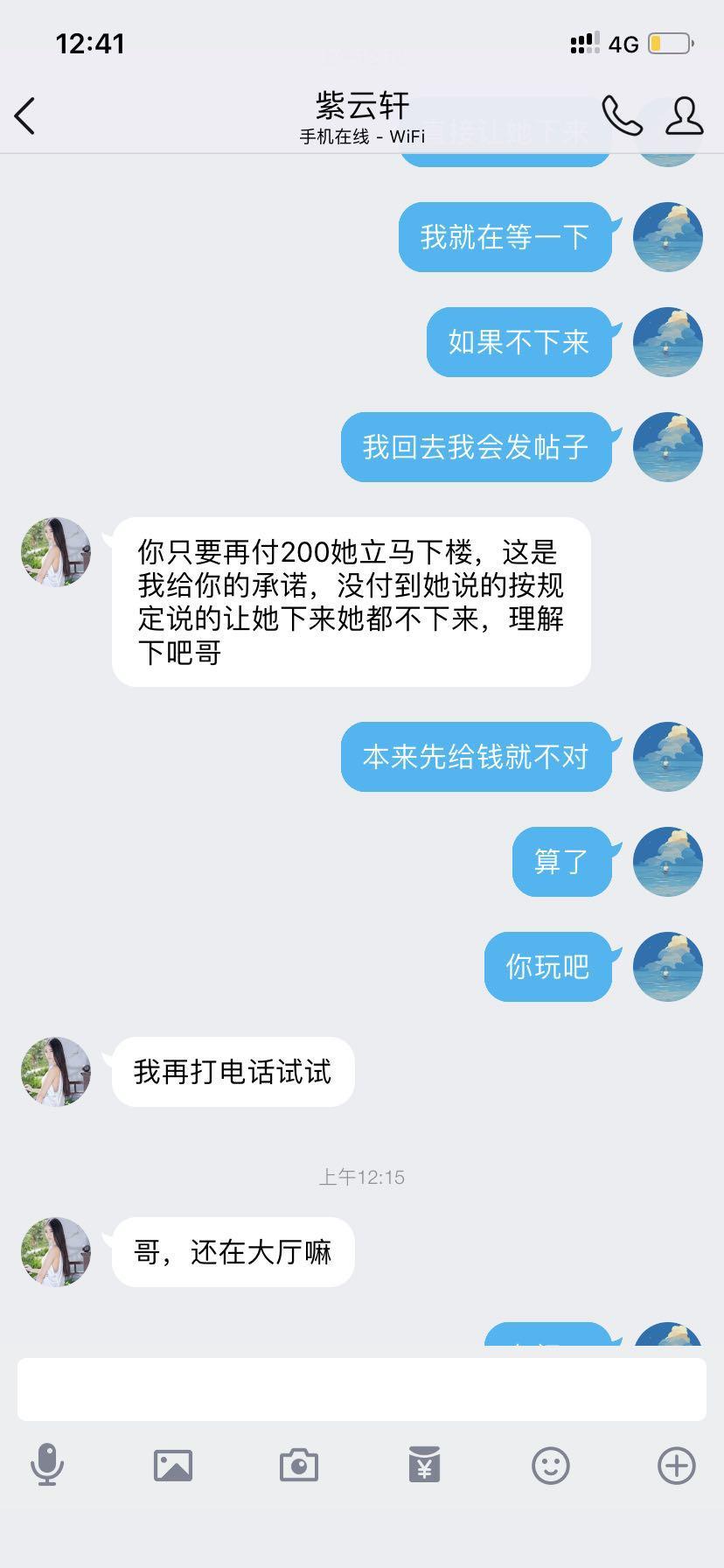Viewport: 724px width, 1568px height.
Task: Start a voice call with 紫云轩
Action: [x=622, y=116]
